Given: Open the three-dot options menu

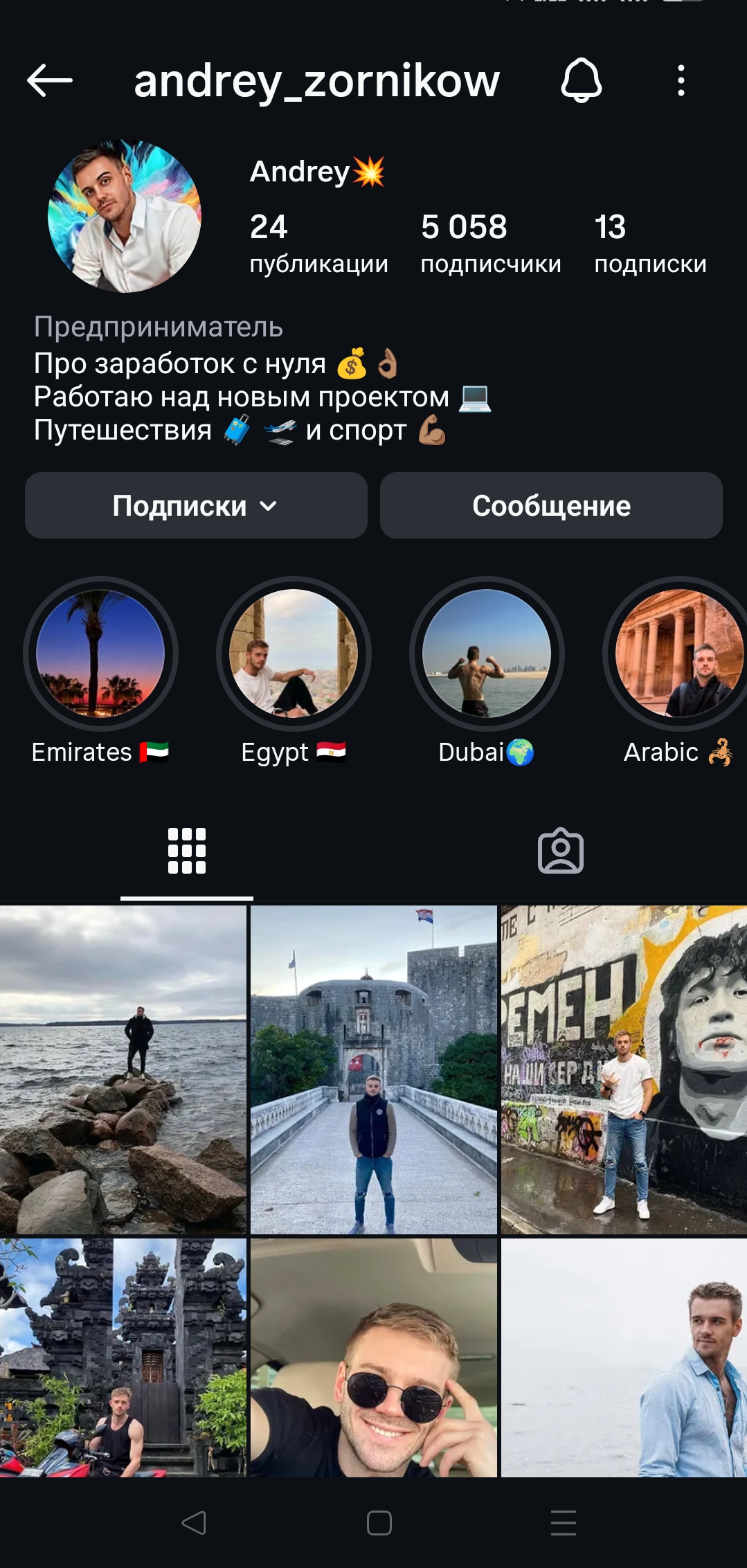Looking at the screenshot, I should [681, 80].
